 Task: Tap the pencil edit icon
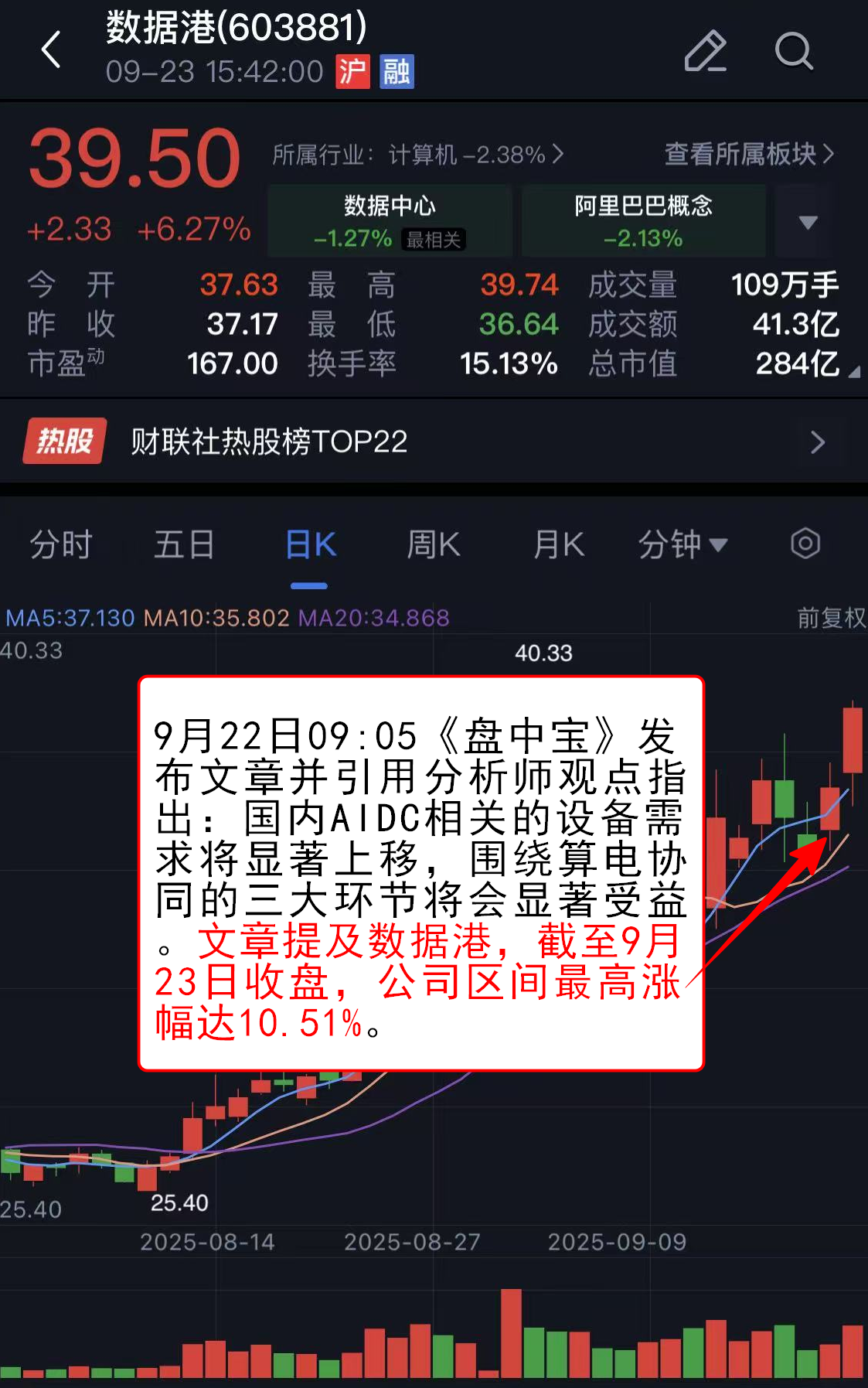(x=705, y=52)
